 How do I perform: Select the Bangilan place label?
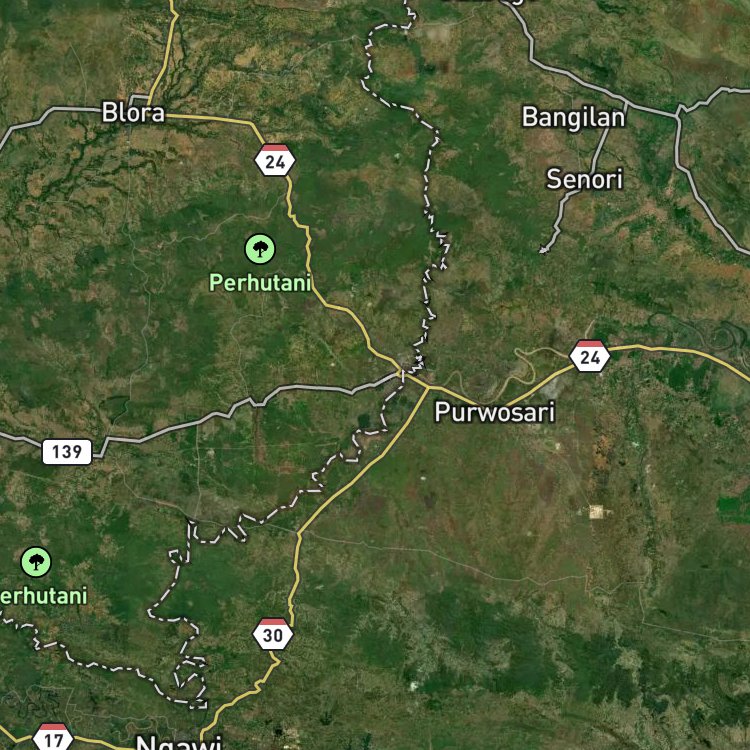[573, 117]
